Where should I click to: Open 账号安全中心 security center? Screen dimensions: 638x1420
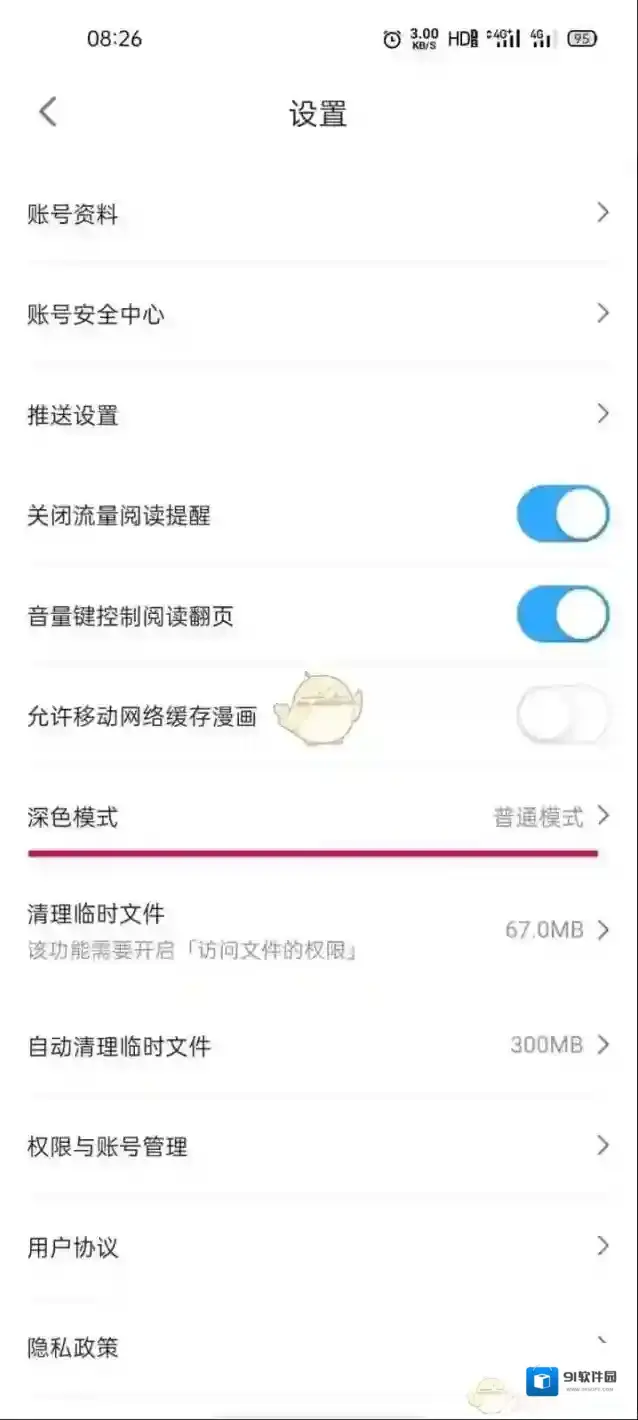(318, 314)
